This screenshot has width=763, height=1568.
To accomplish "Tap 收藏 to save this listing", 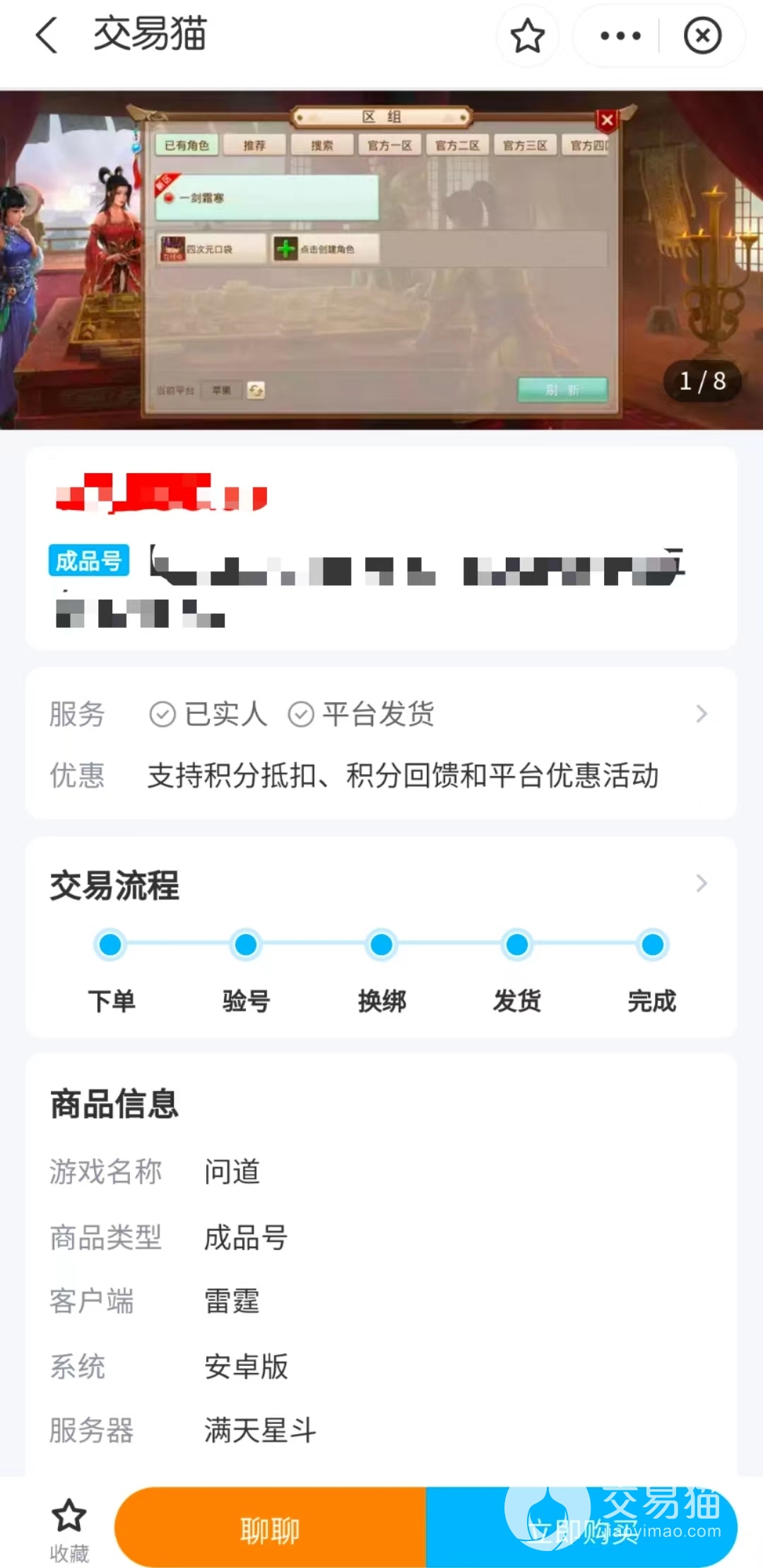I will (69, 1529).
